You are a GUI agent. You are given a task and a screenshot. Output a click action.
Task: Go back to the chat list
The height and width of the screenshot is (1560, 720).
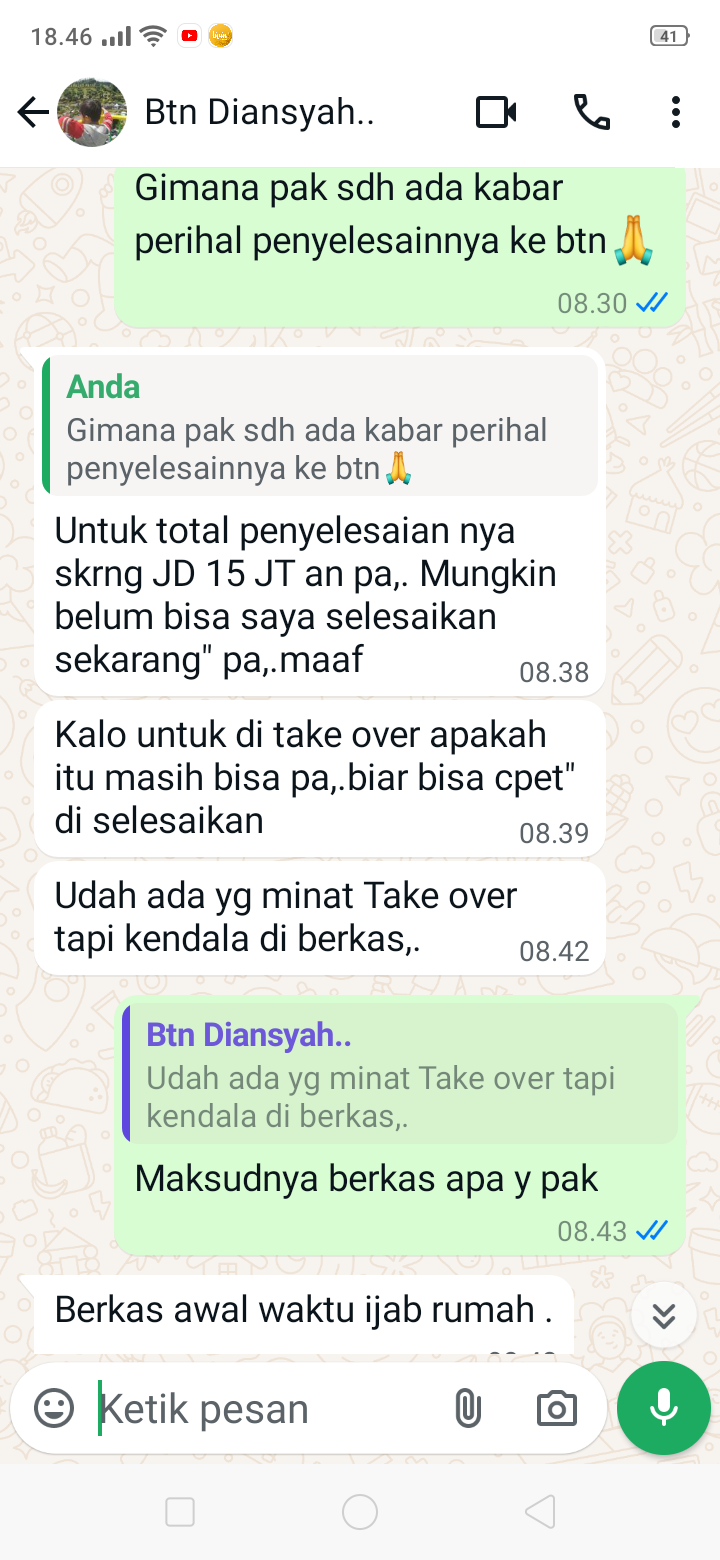(x=33, y=113)
